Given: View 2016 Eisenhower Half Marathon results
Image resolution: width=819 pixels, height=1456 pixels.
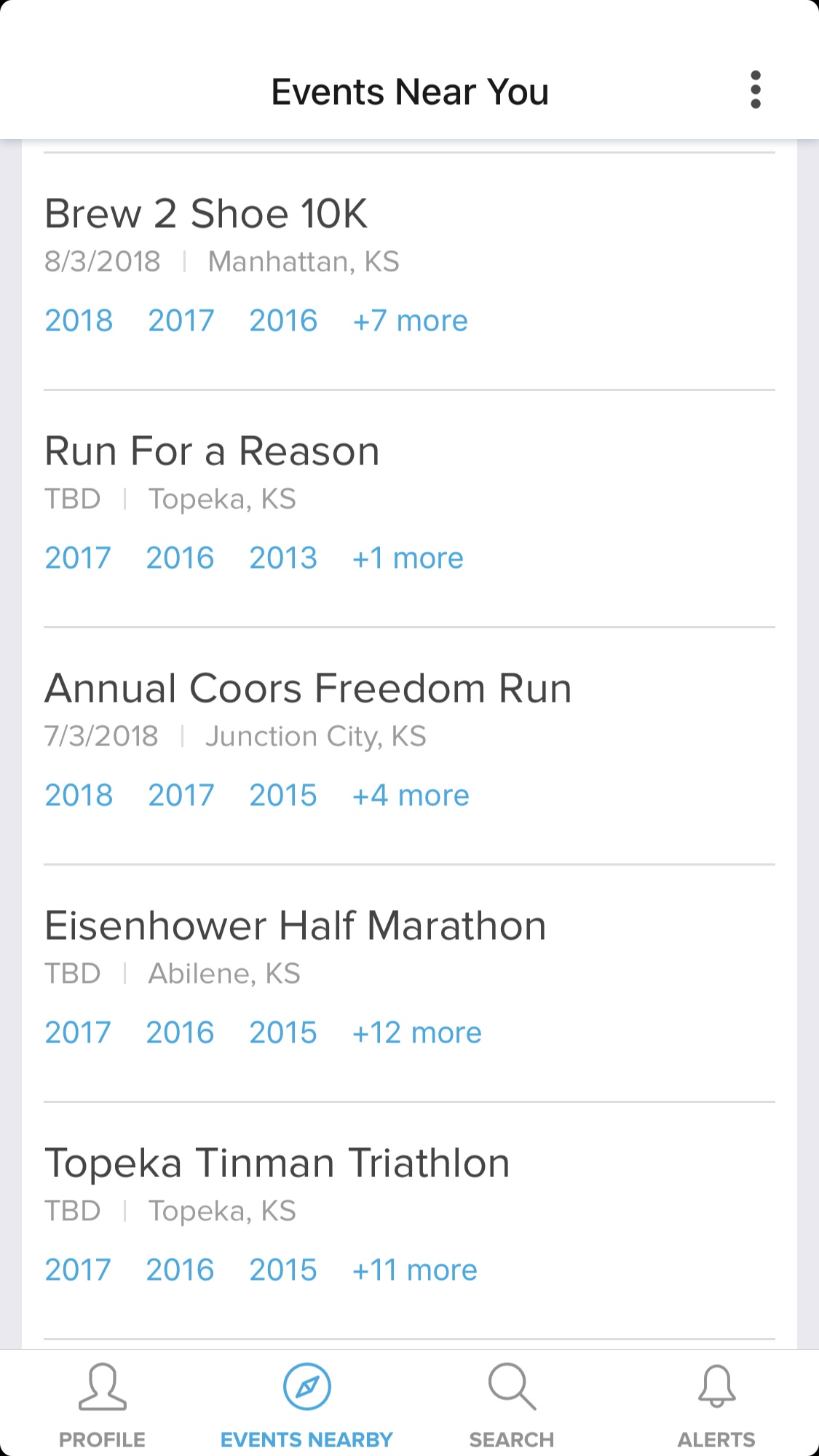Looking at the screenshot, I should pyautogui.click(x=180, y=1033).
